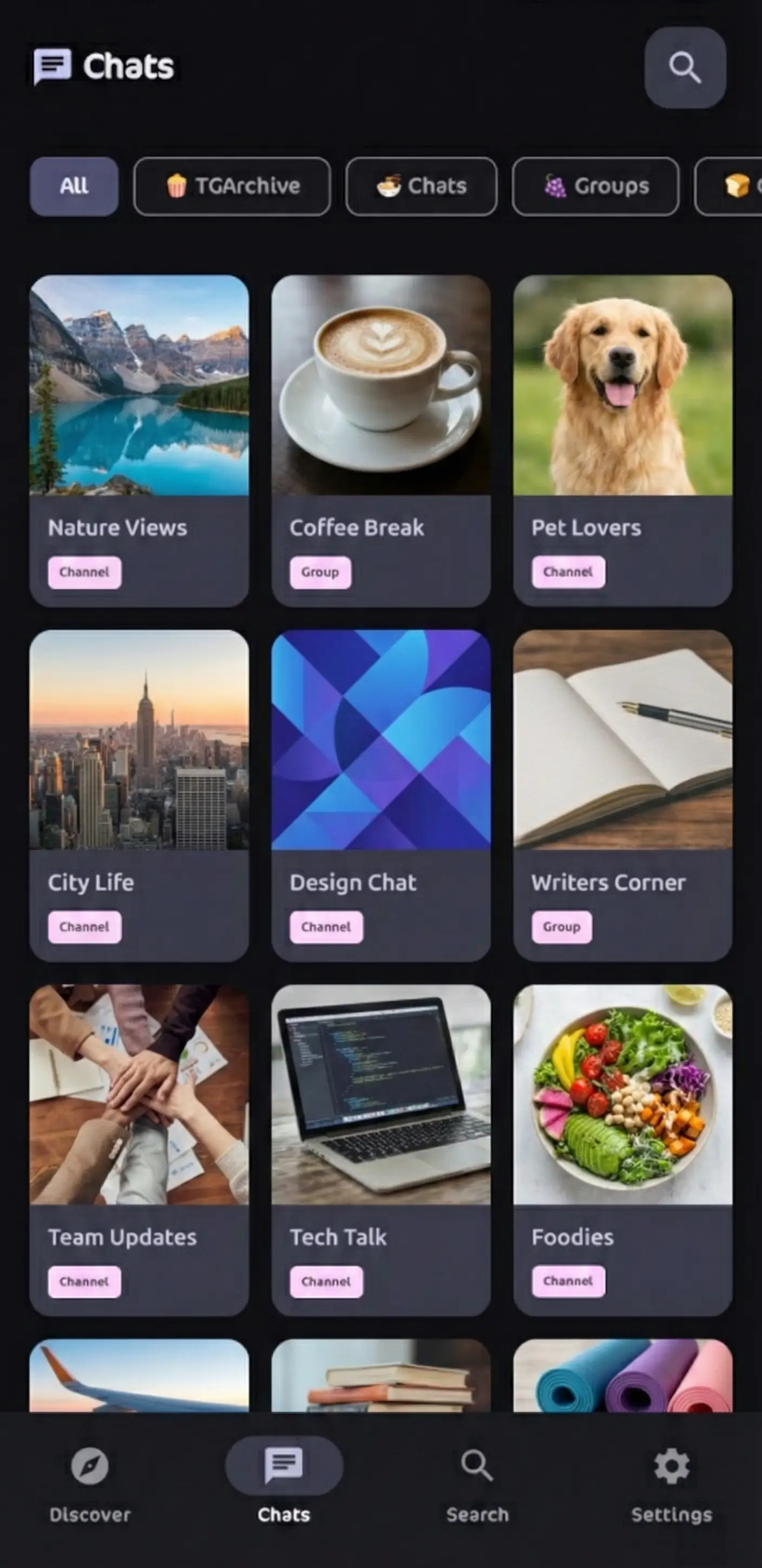Activate the Groups filter chip

595,186
